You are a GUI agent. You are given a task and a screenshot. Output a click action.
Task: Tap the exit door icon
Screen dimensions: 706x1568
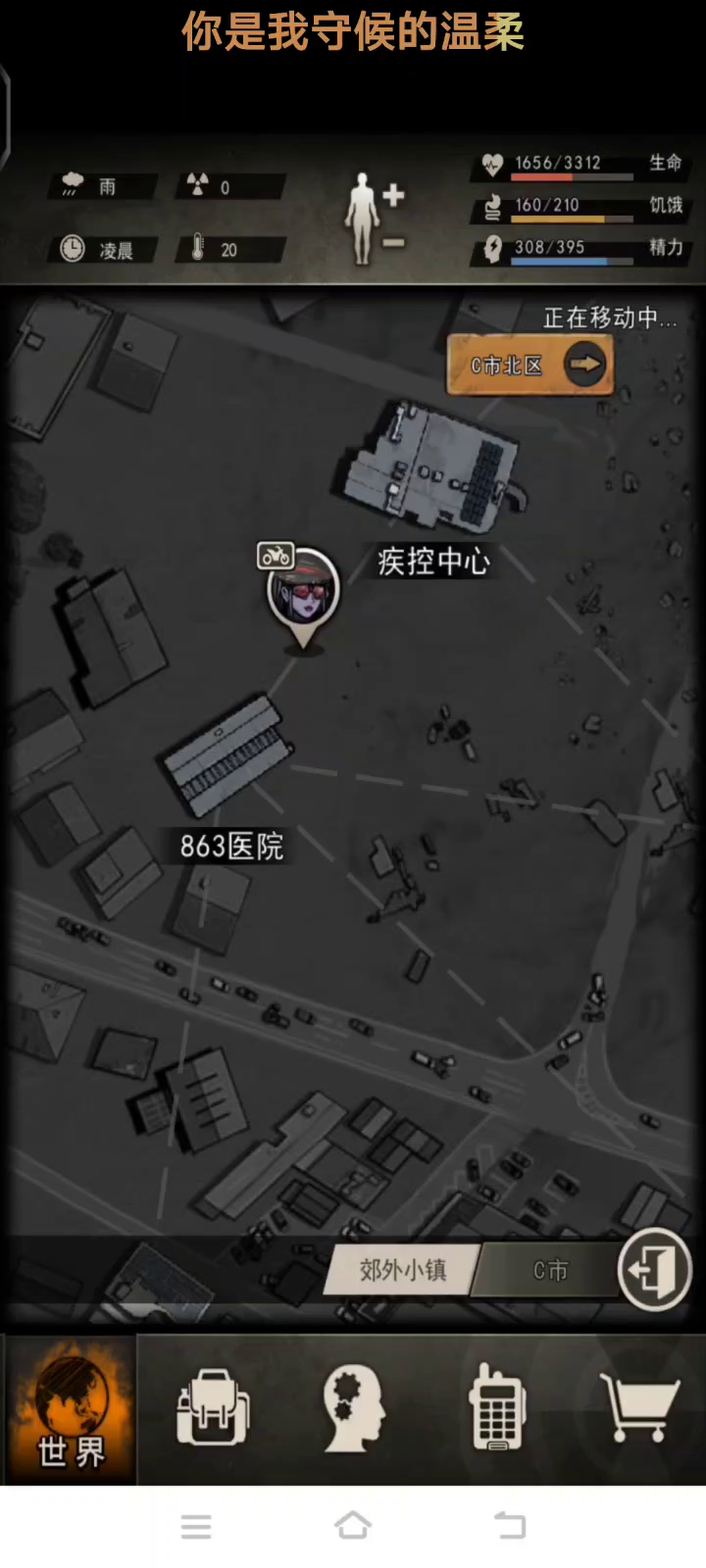click(x=654, y=1270)
